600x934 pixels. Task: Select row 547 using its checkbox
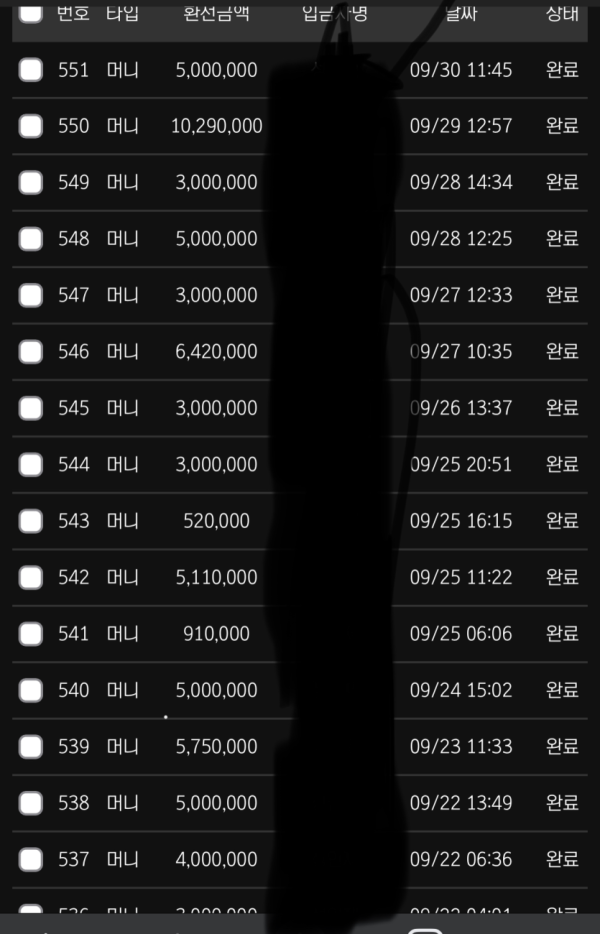point(31,295)
